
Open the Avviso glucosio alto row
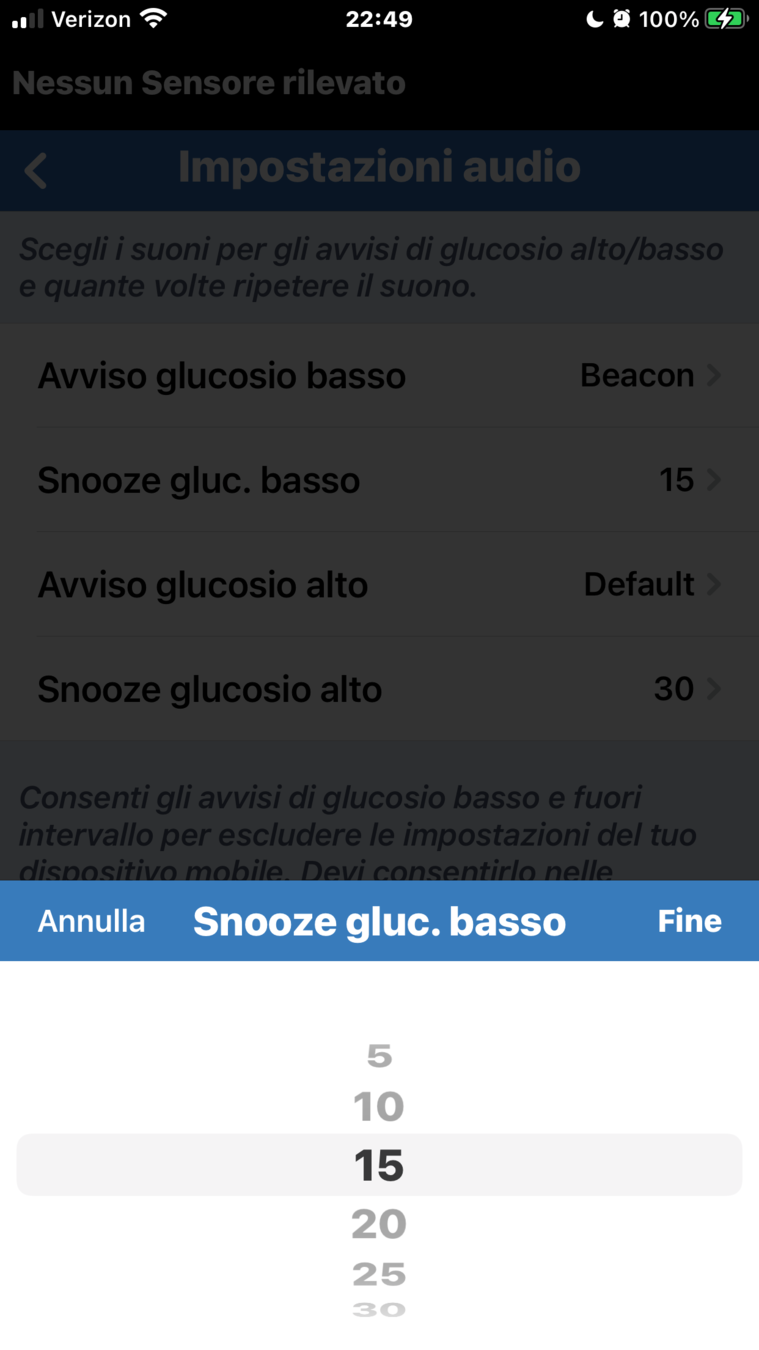coord(379,585)
